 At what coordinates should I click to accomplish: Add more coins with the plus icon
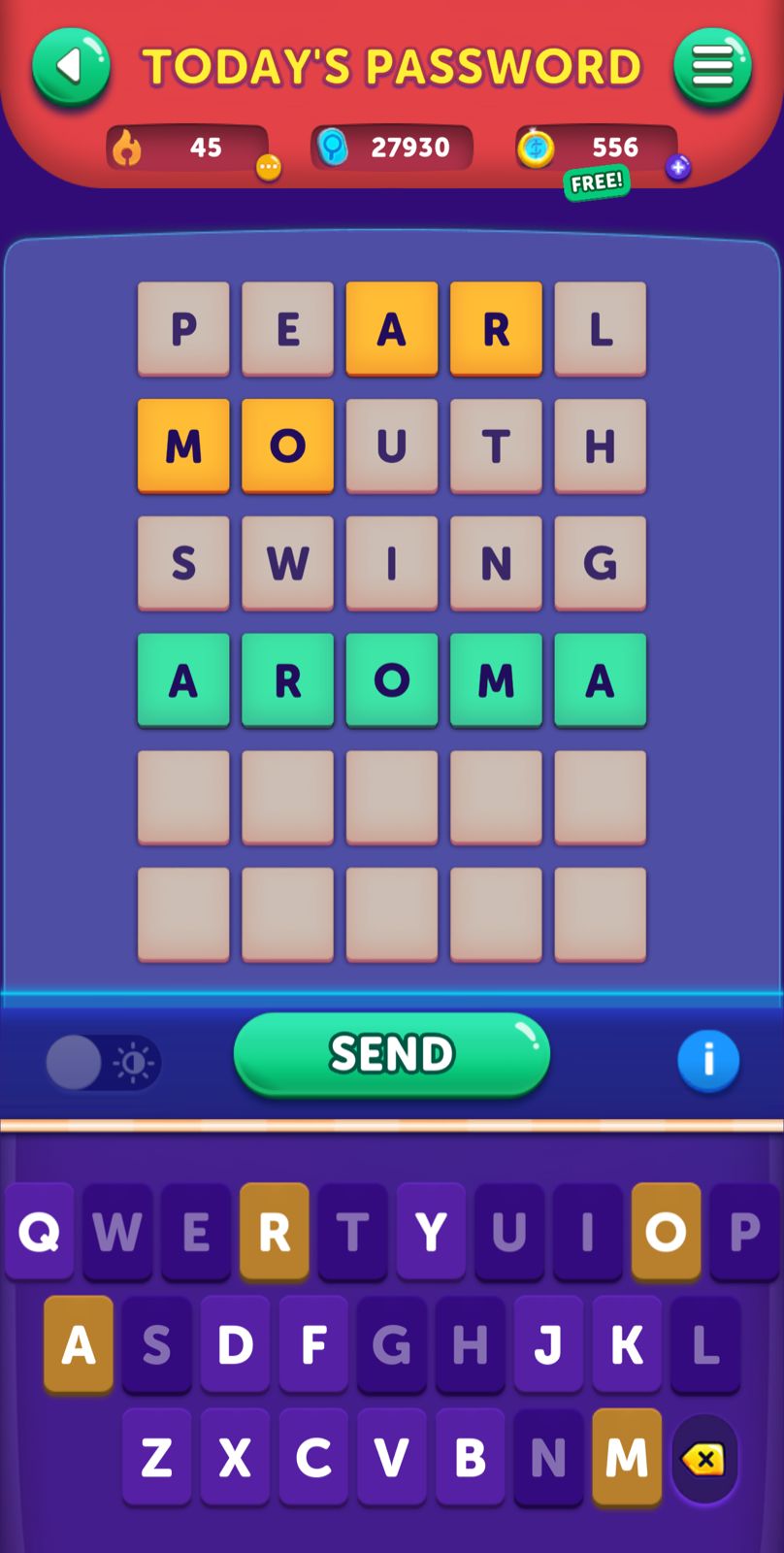pyautogui.click(x=677, y=168)
